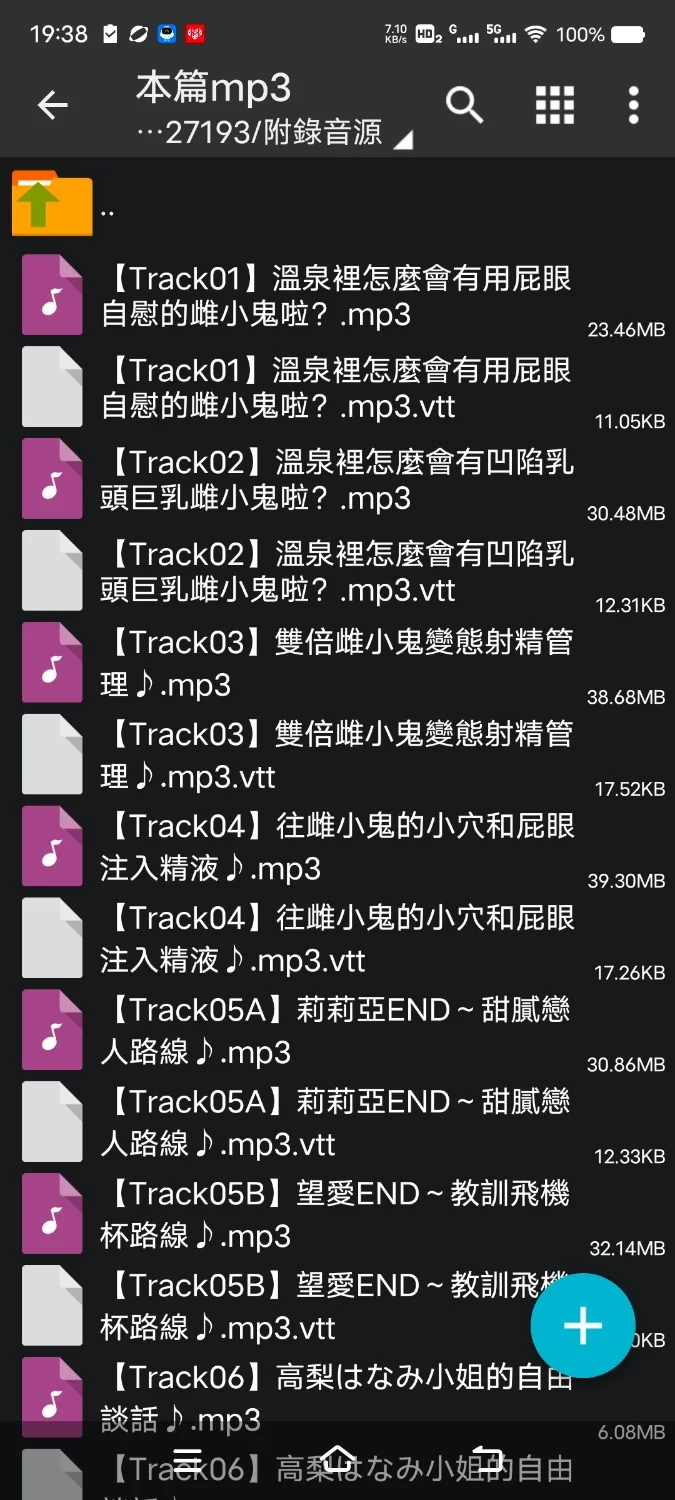Viewport: 675px width, 1500px height.
Task: Open the search icon in toolbar
Action: point(464,105)
